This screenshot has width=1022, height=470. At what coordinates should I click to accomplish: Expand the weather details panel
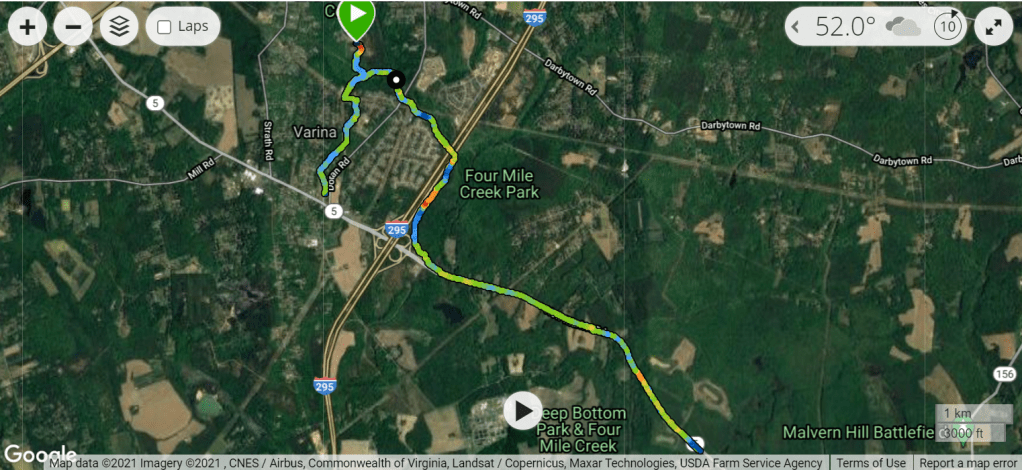click(799, 27)
